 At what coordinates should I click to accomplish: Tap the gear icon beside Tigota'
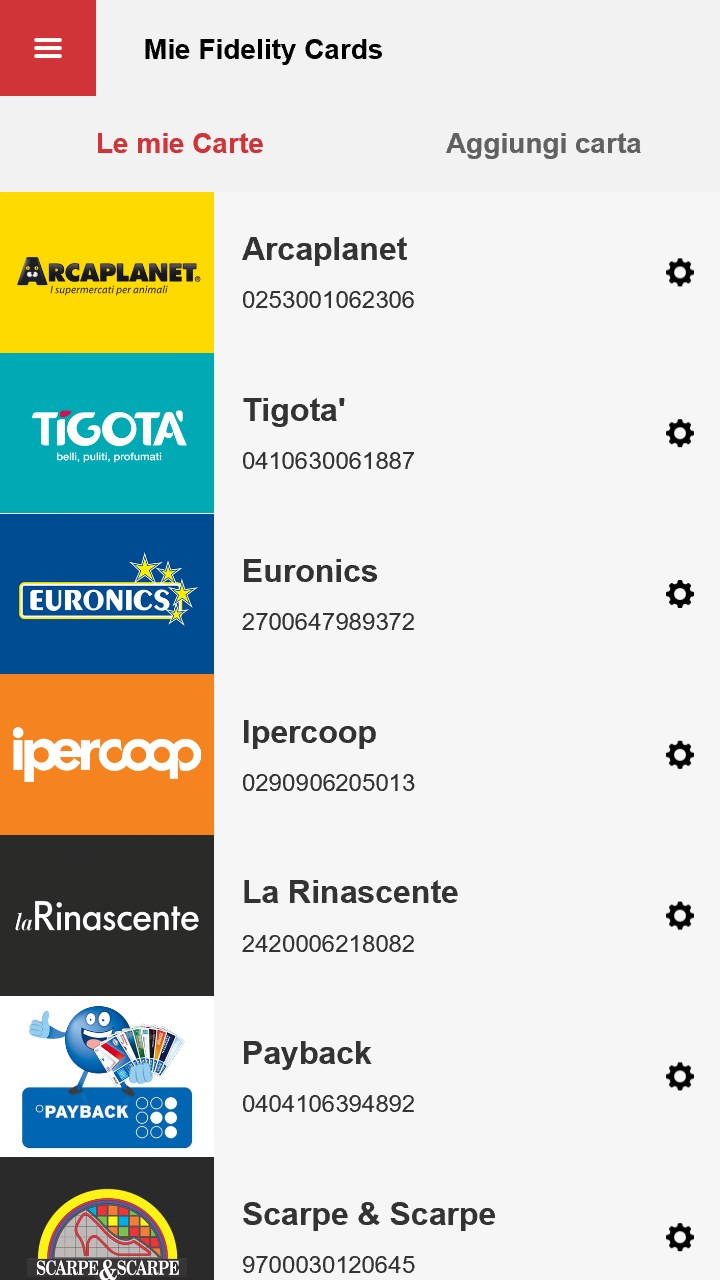680,433
